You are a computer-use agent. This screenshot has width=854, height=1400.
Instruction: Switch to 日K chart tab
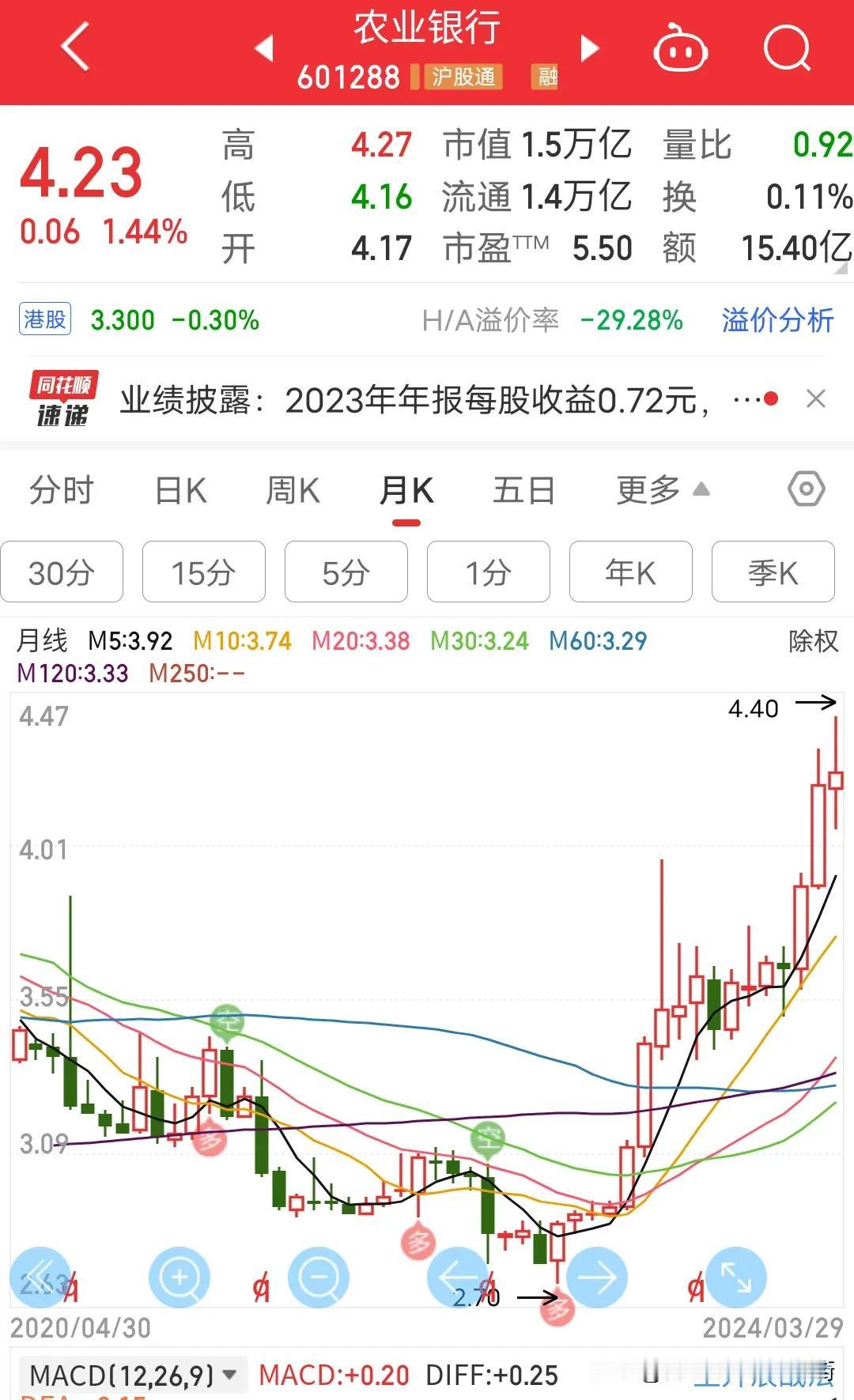tap(181, 490)
